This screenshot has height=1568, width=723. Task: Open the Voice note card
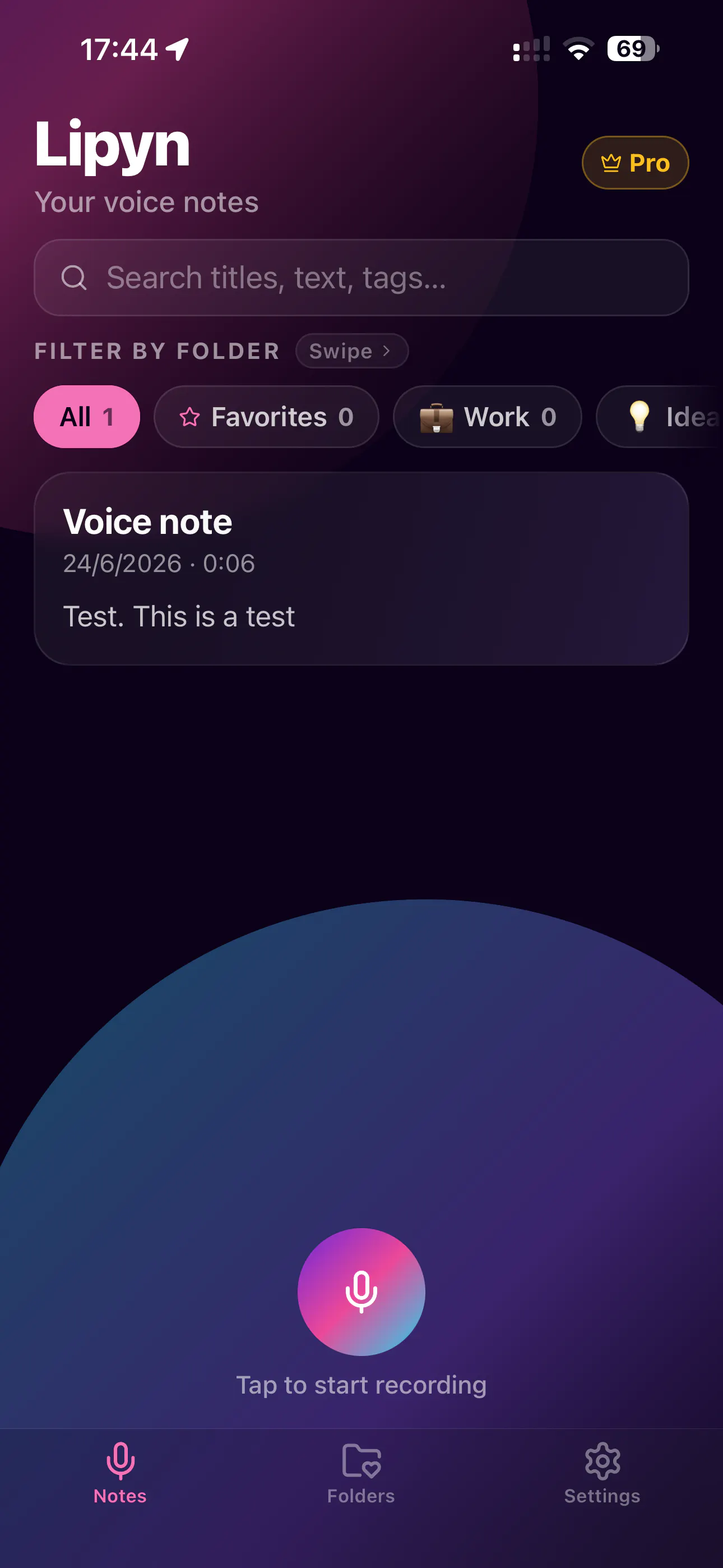[x=361, y=569]
